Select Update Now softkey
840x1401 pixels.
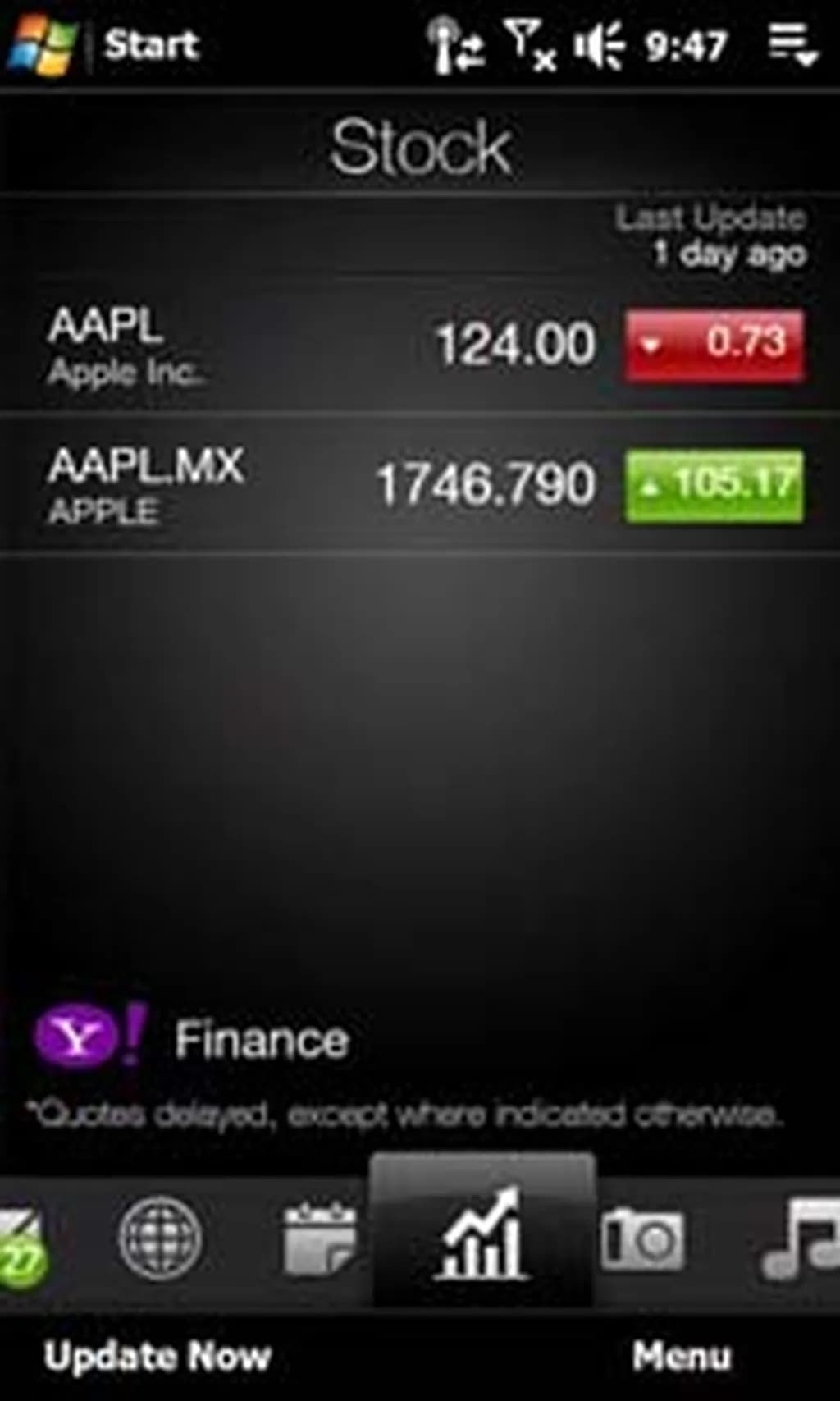click(x=157, y=1356)
